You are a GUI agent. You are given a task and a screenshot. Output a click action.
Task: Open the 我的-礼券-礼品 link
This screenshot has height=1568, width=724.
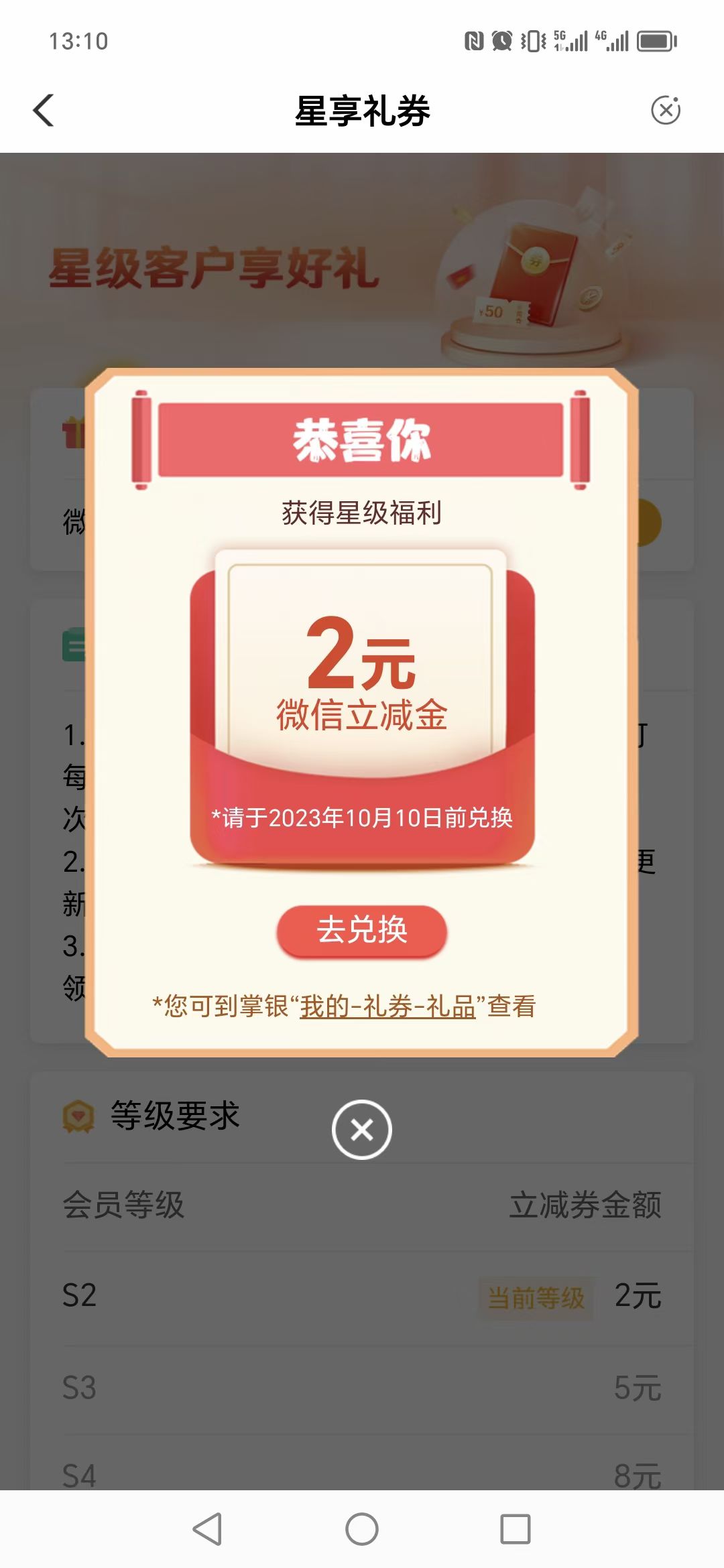click(387, 1006)
